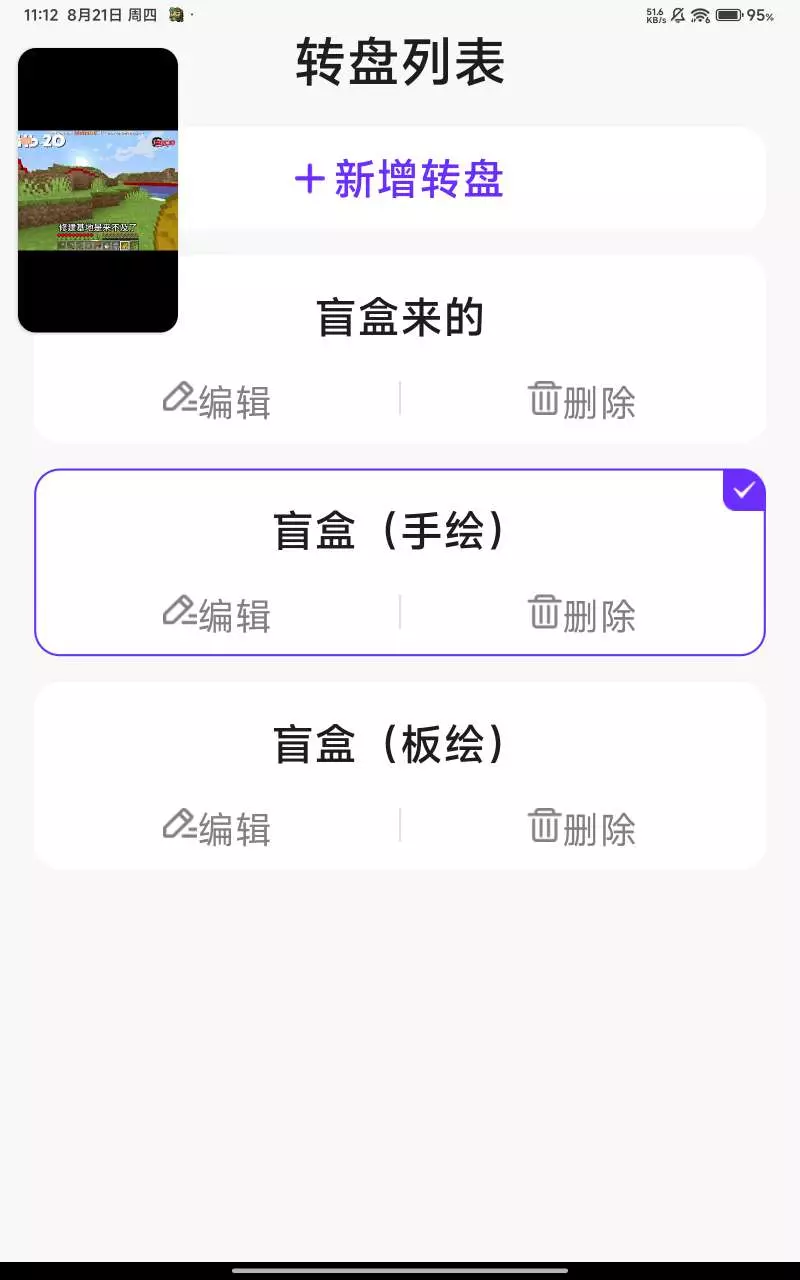This screenshot has height=1280, width=800.
Task: Delete the 盲盒来的 wheel
Action: (x=582, y=401)
